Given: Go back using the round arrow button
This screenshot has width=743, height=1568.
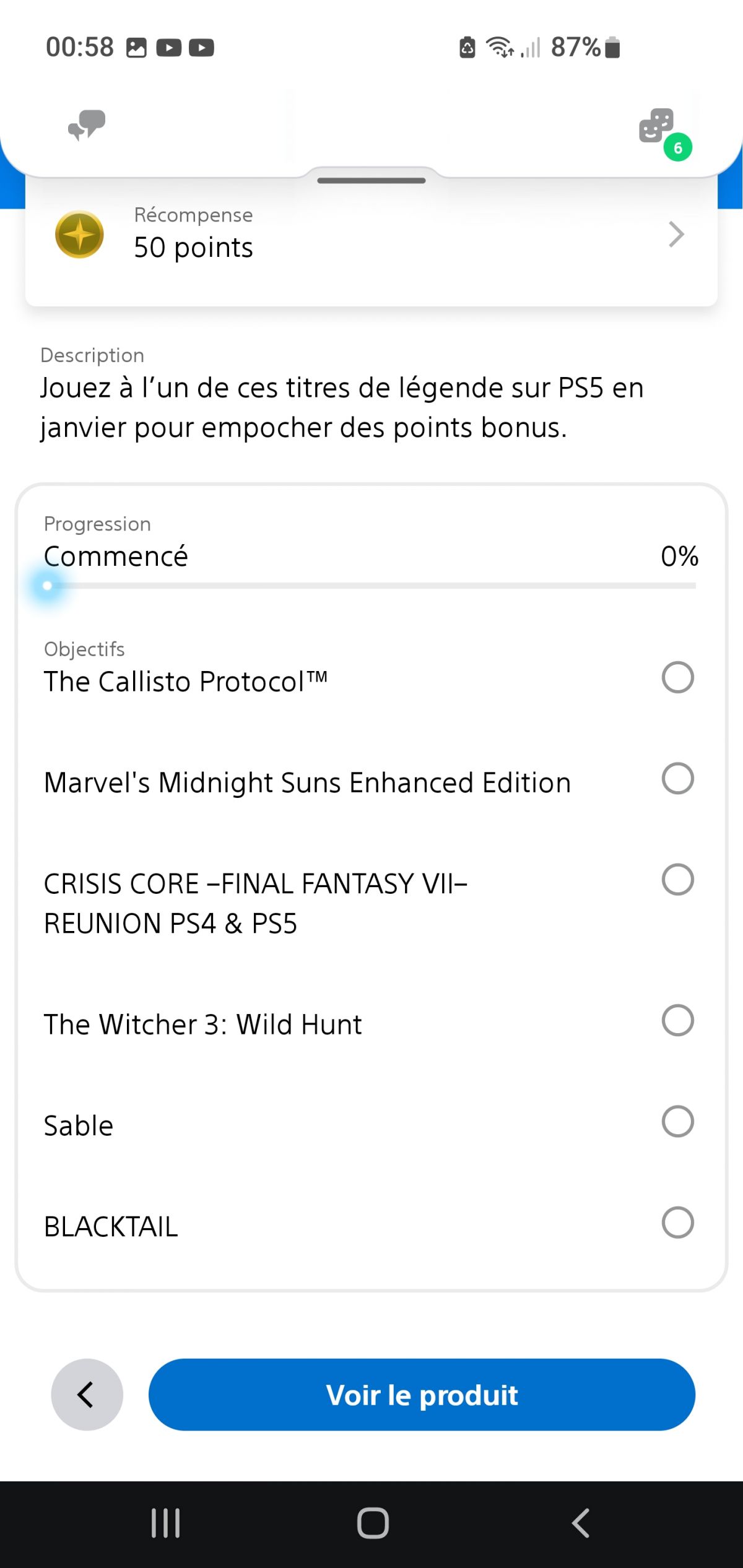Looking at the screenshot, I should (87, 1395).
